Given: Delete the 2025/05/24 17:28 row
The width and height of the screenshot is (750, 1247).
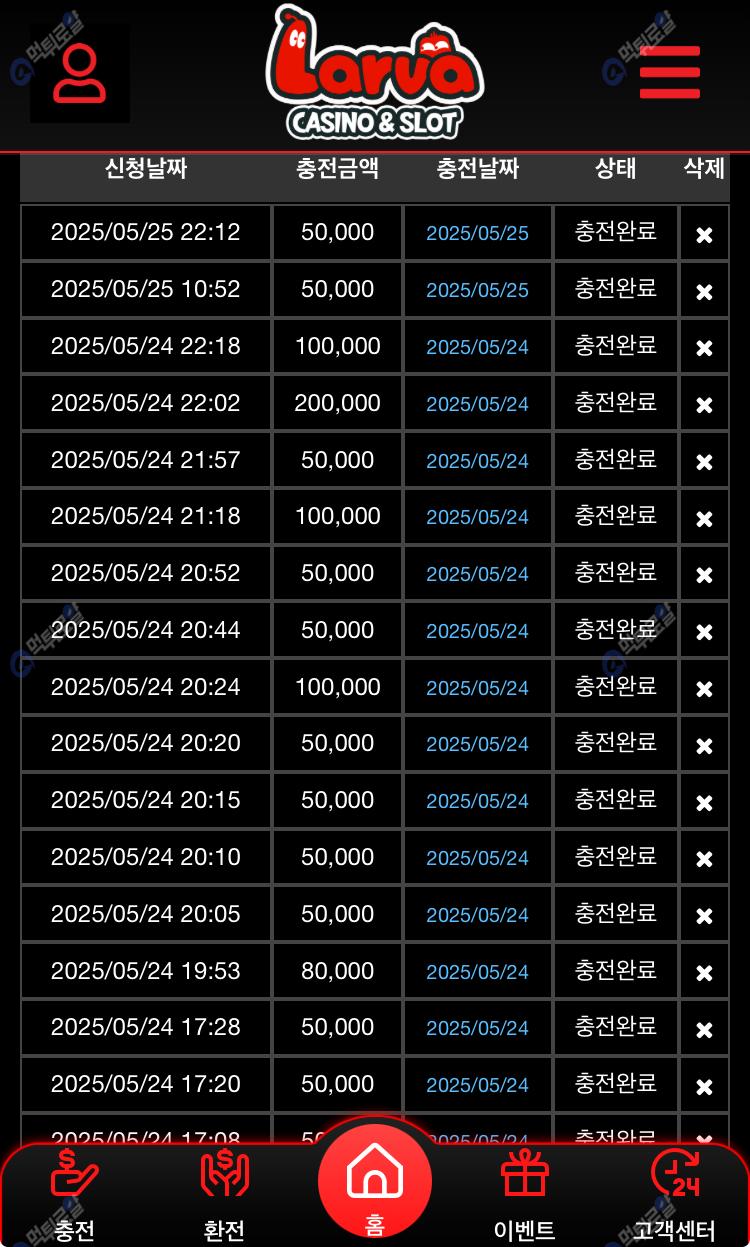Looking at the screenshot, I should point(704,1030).
